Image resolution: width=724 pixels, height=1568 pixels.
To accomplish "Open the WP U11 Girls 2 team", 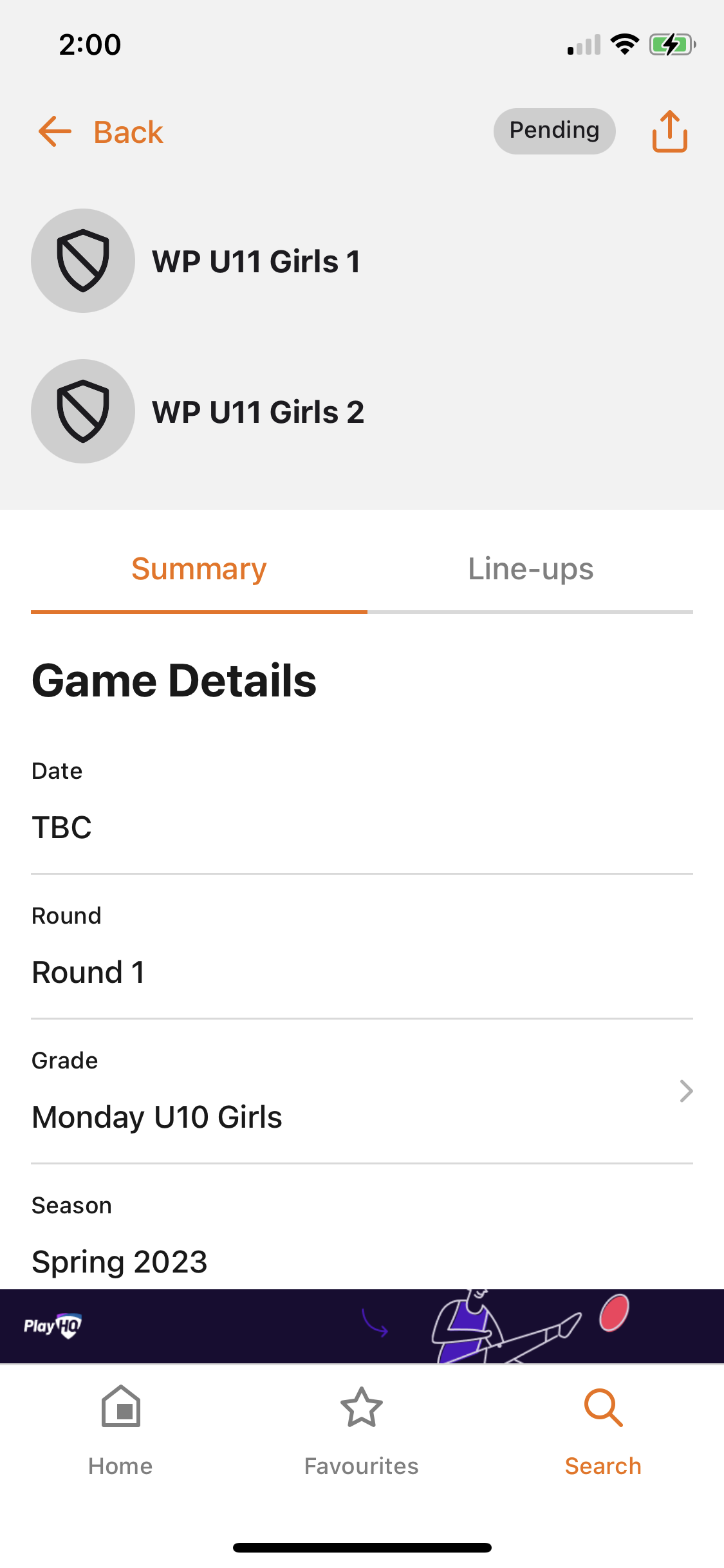I will point(257,412).
